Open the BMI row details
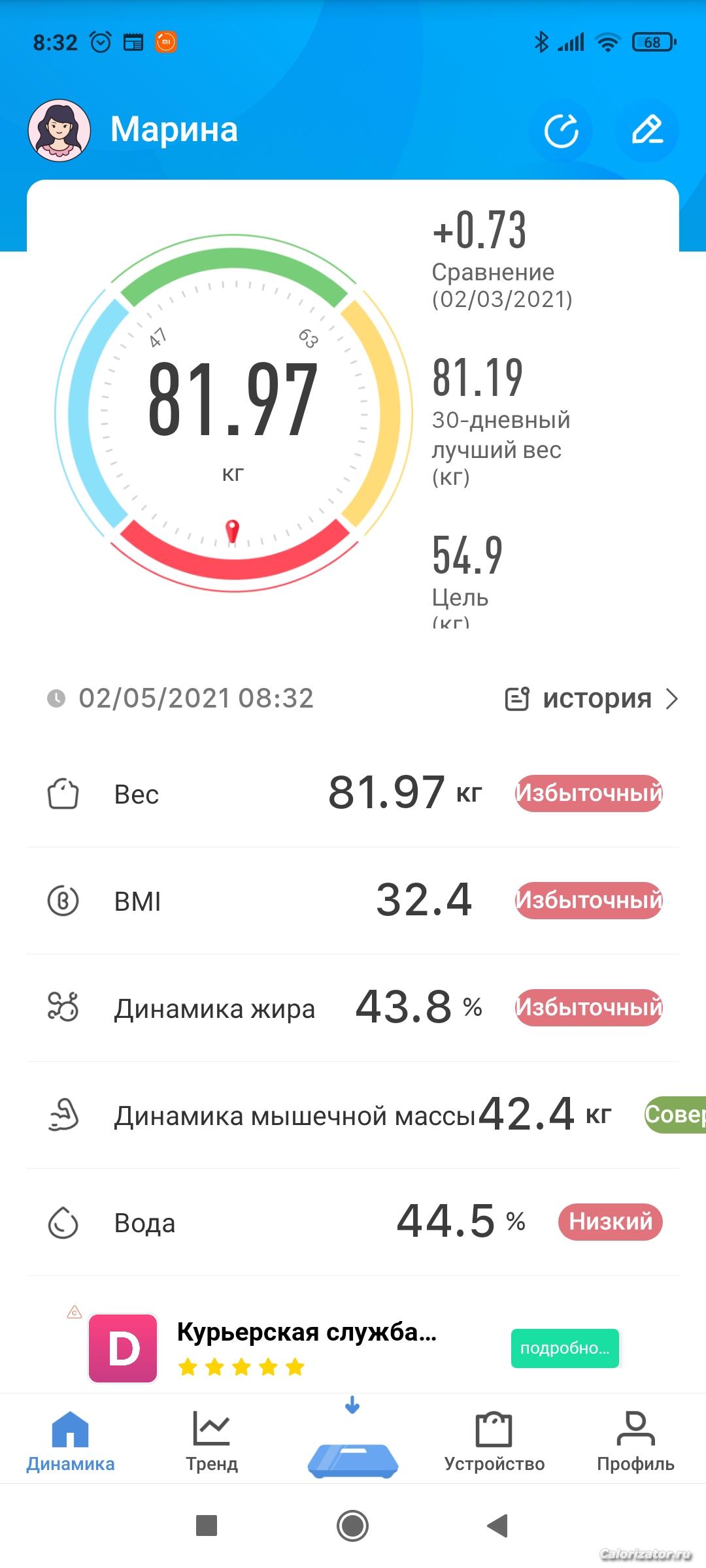The width and height of the screenshot is (706, 1568). click(x=353, y=901)
